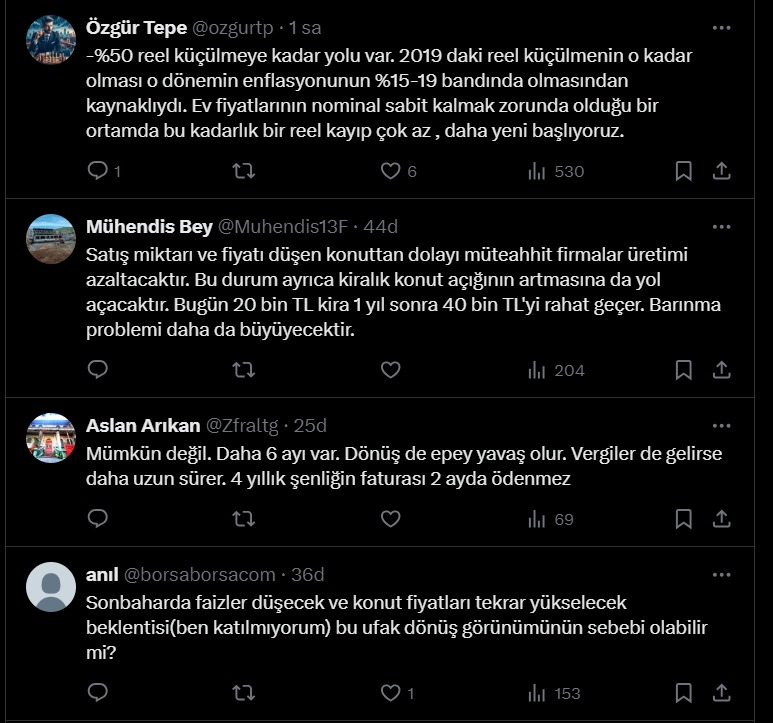The image size is (773, 723).
Task: Open Mühendis Bey's profile picture
Action: point(51,239)
